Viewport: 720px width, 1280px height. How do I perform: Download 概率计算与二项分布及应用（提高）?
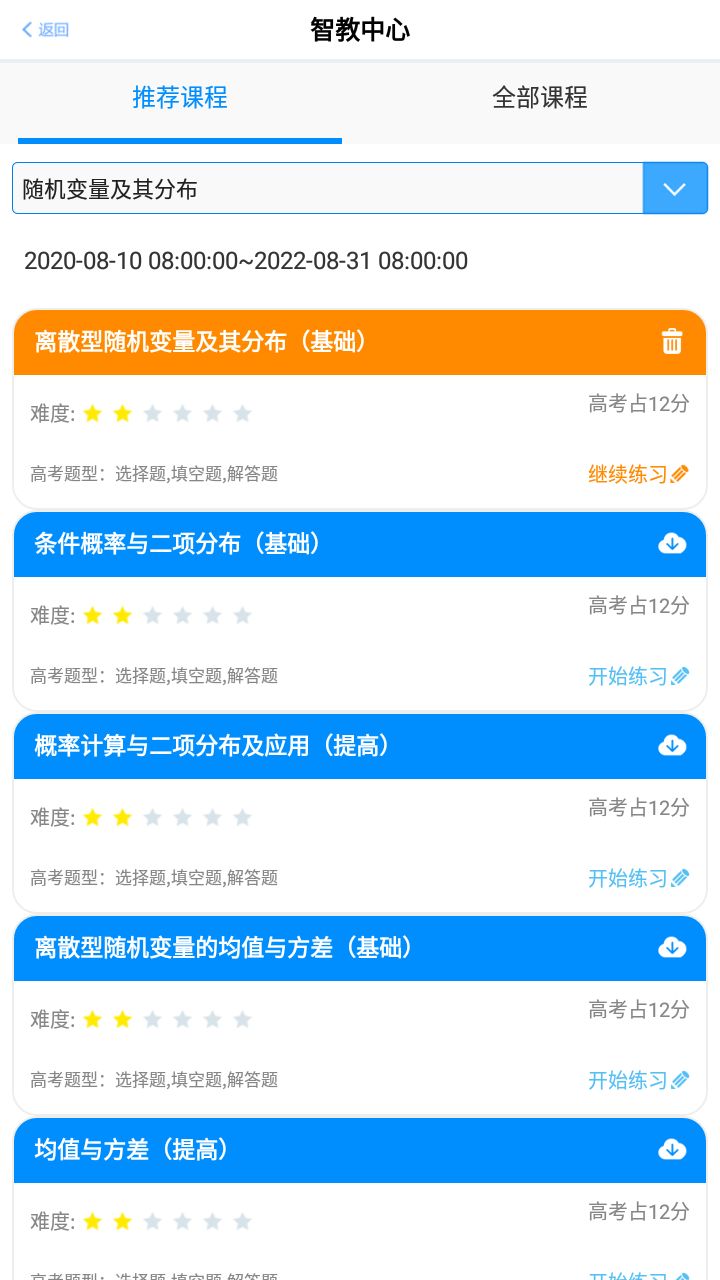click(x=672, y=746)
